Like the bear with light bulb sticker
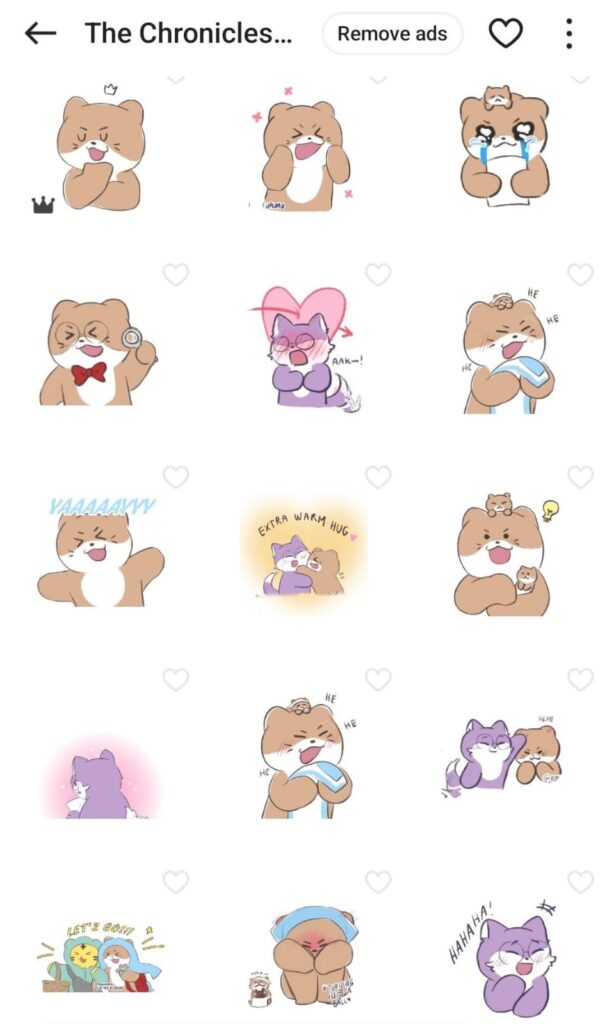607x1024 pixels. [580, 477]
